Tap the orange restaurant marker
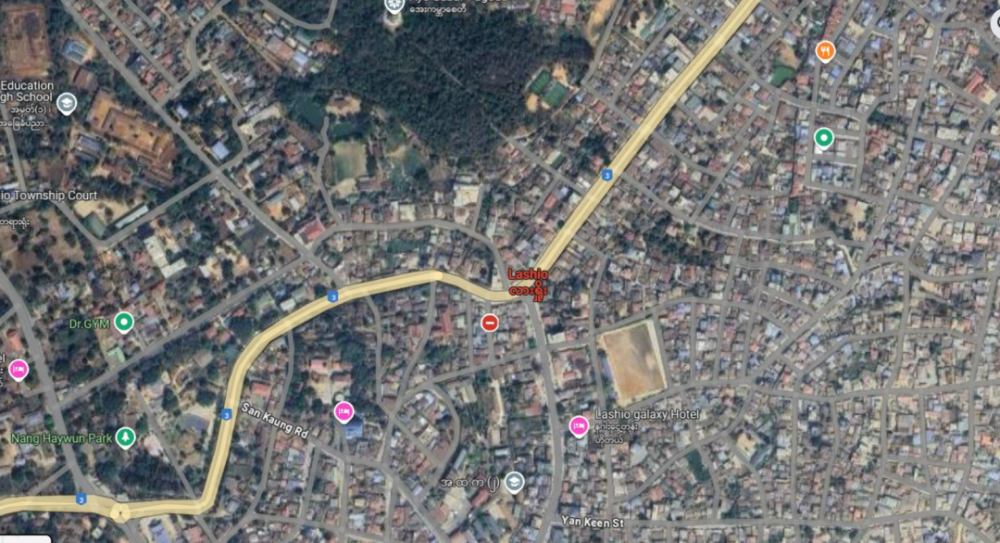 point(825,51)
